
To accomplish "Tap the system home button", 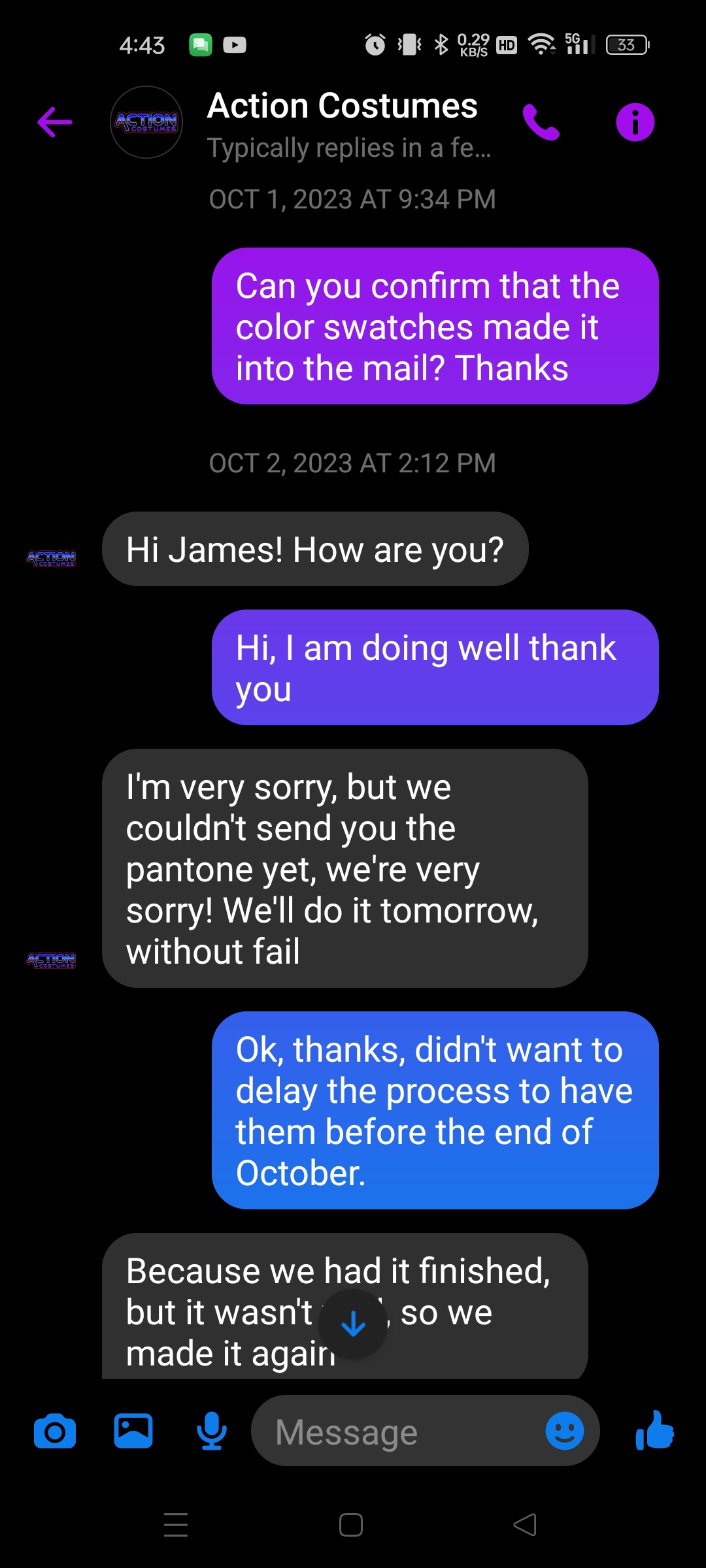I will pyautogui.click(x=351, y=1525).
